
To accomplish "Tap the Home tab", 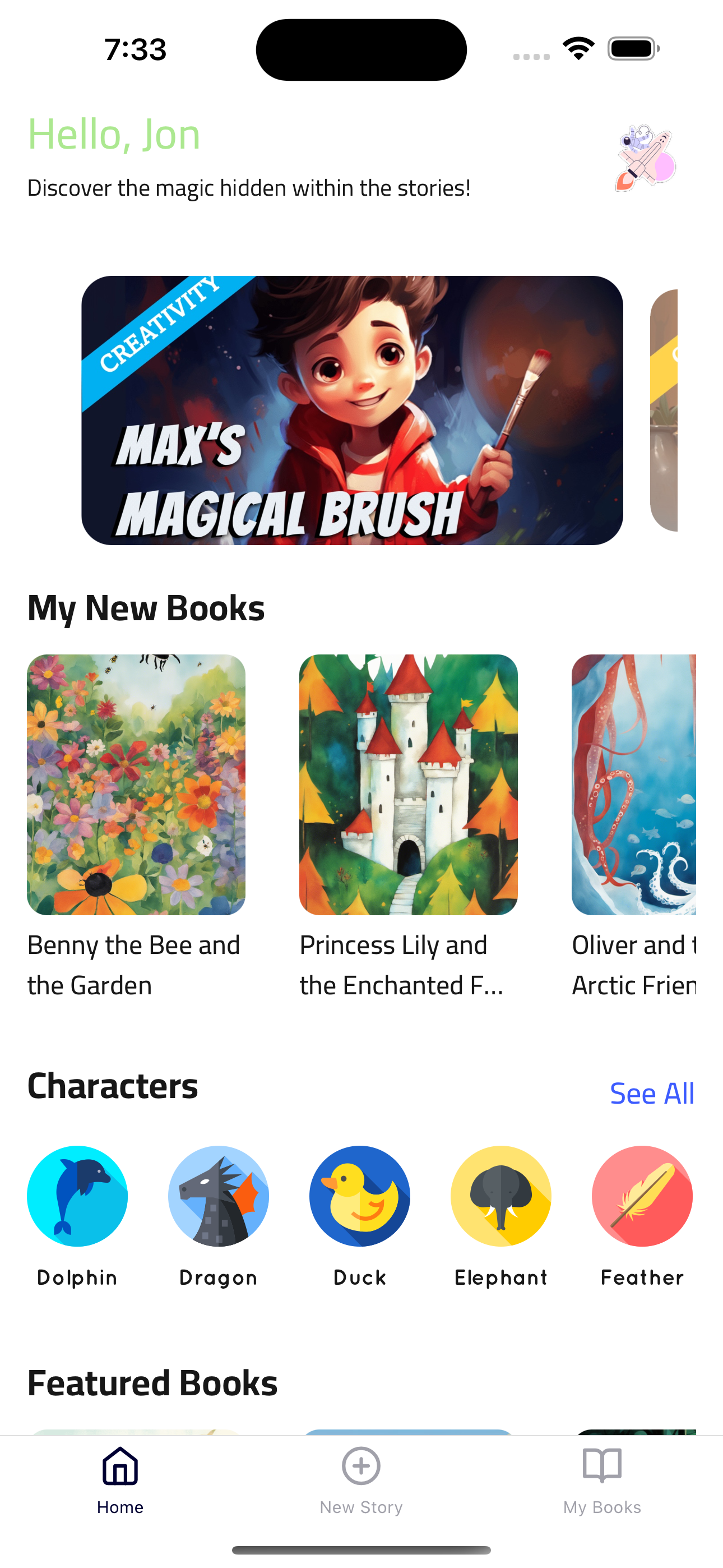I will [121, 1481].
